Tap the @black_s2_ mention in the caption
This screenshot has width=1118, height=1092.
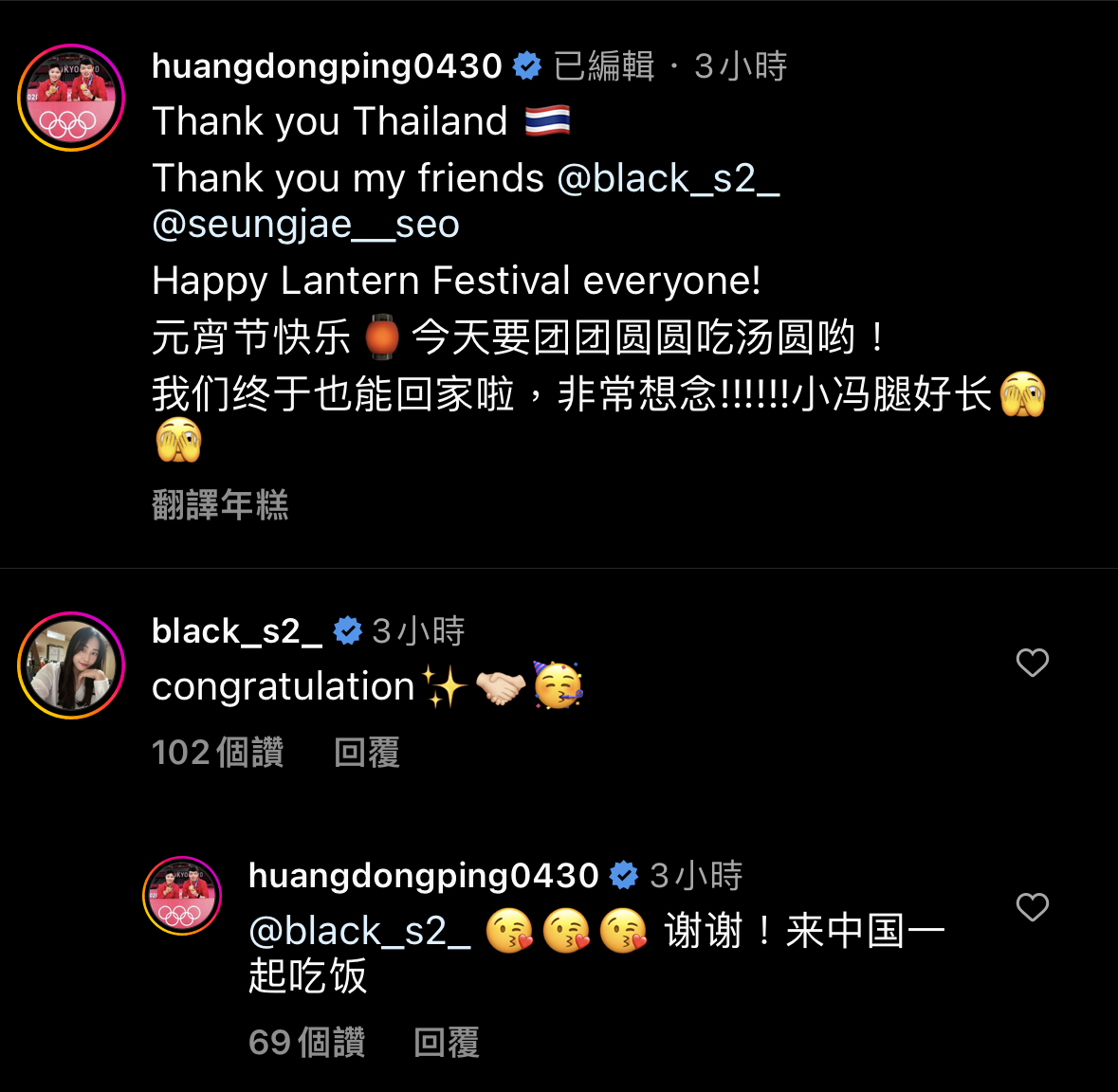click(x=668, y=178)
